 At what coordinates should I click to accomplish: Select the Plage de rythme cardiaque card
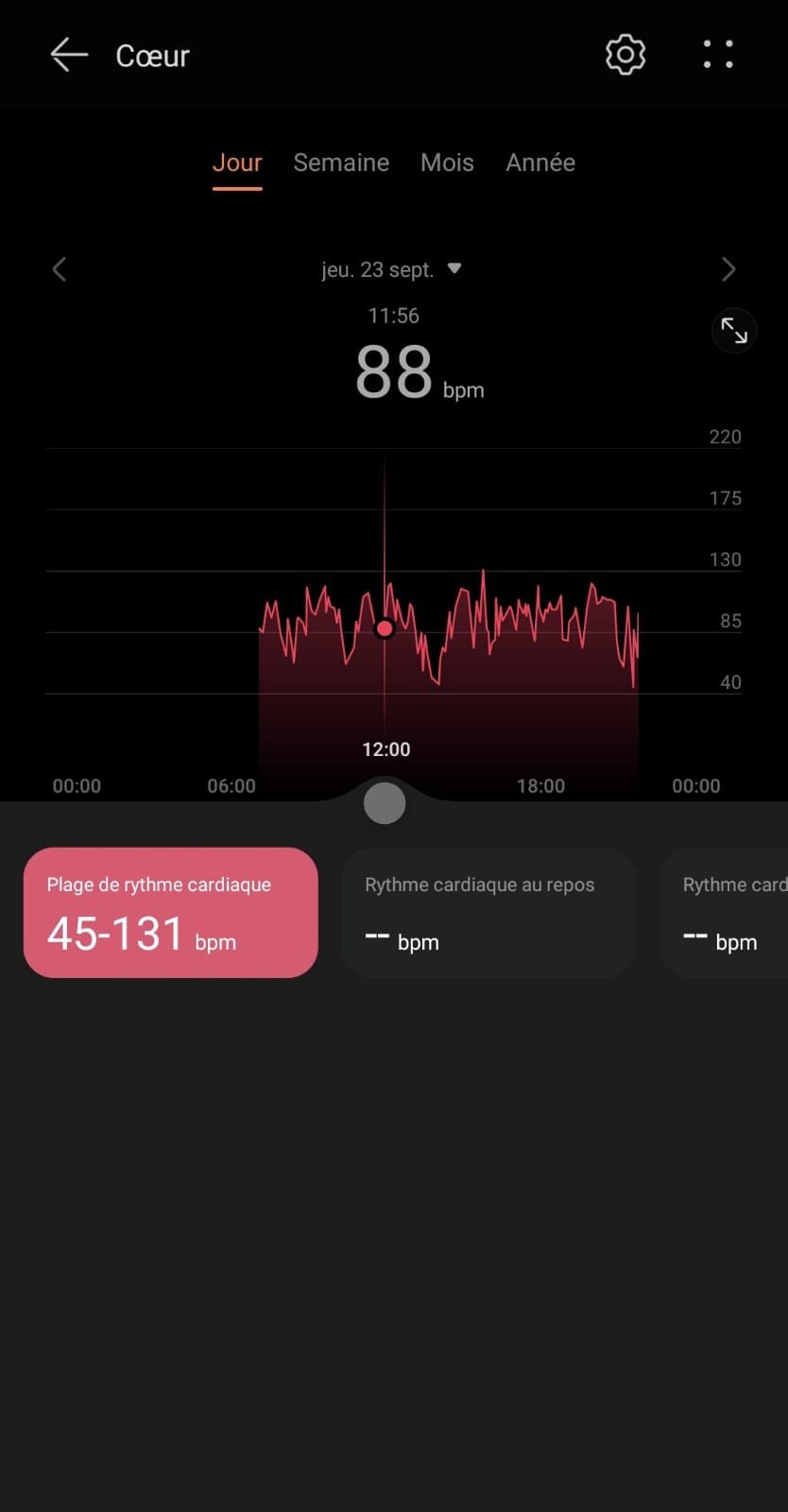(170, 912)
